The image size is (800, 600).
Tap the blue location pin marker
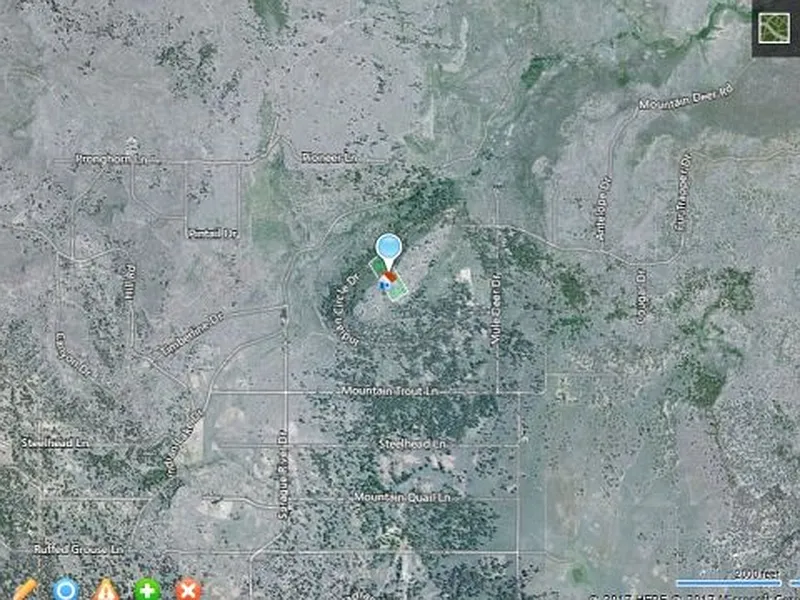pyautogui.click(x=388, y=248)
